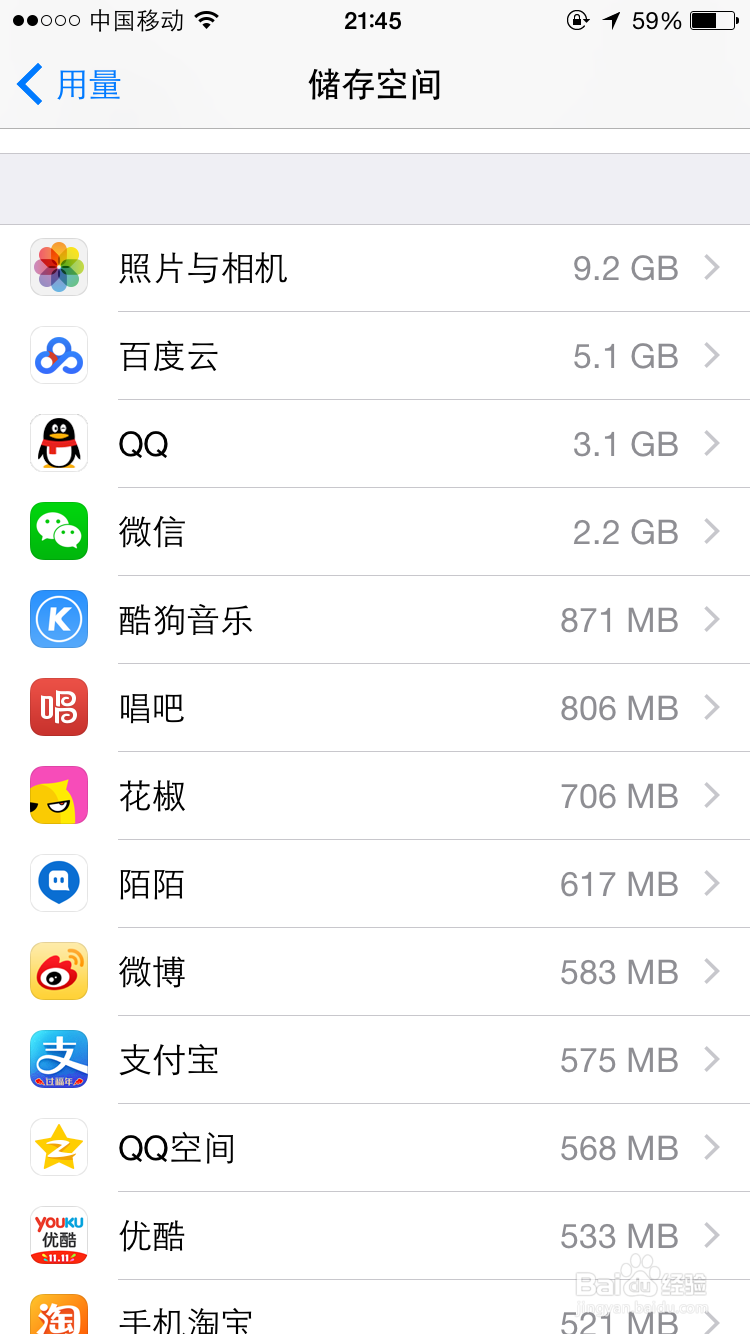750x1334 pixels.
Task: Open 照片与相机 storage details
Action: (x=375, y=268)
